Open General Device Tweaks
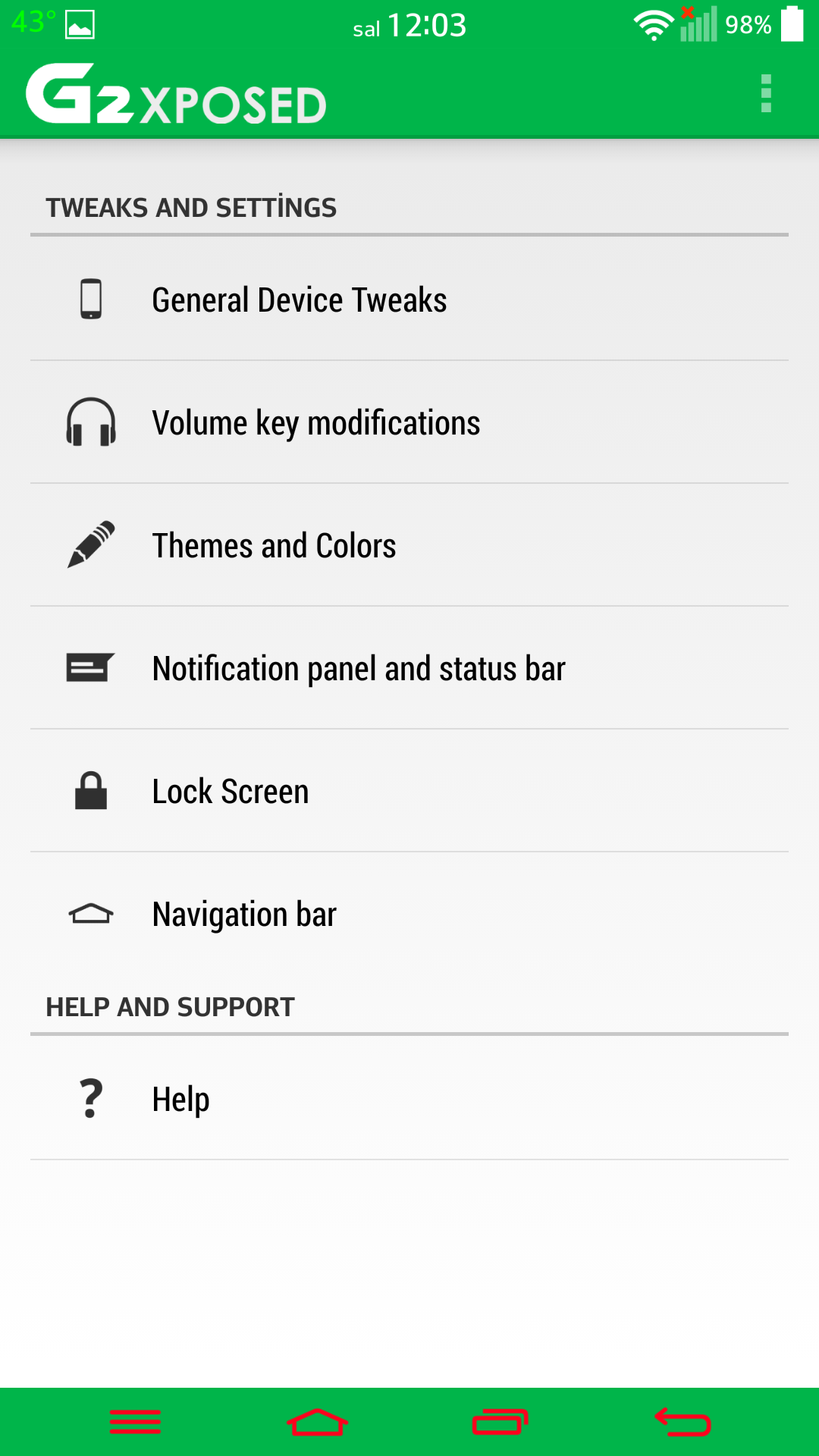Viewport: 819px width, 1456px height. [x=409, y=299]
